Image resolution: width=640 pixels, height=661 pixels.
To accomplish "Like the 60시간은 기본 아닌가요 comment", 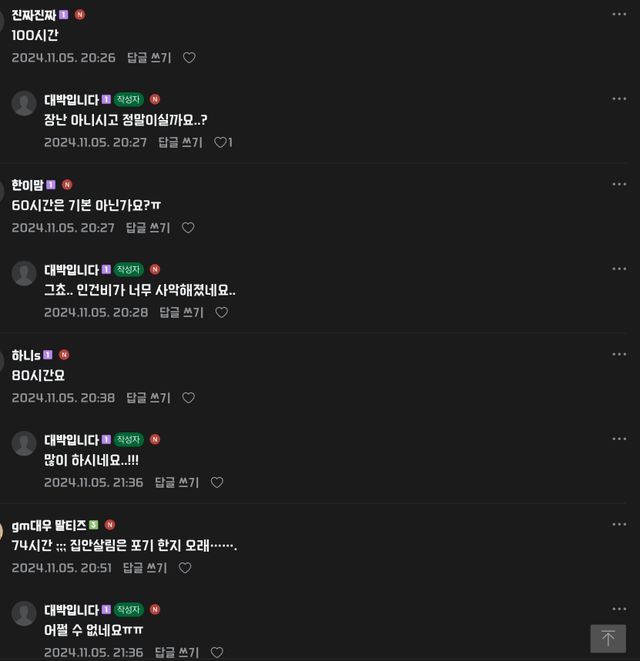I will (188, 228).
